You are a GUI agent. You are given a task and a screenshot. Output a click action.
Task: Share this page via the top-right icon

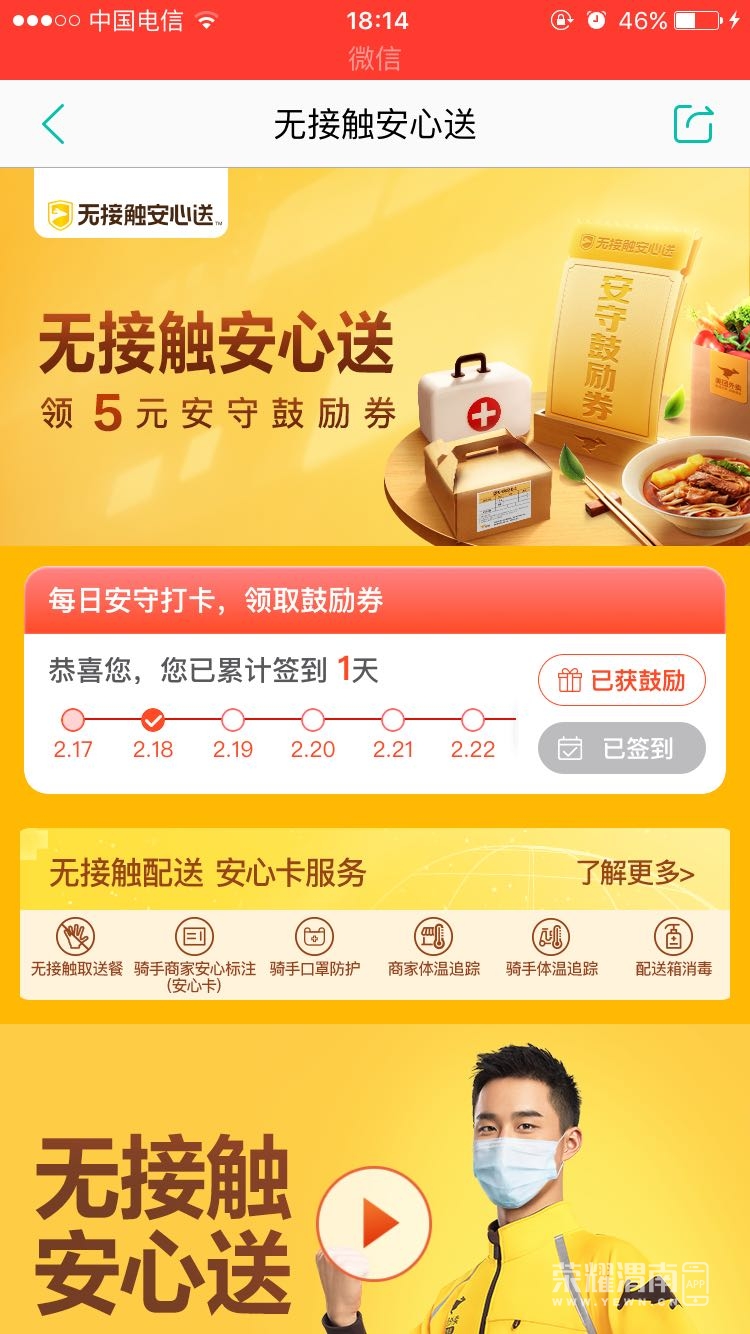pos(693,125)
